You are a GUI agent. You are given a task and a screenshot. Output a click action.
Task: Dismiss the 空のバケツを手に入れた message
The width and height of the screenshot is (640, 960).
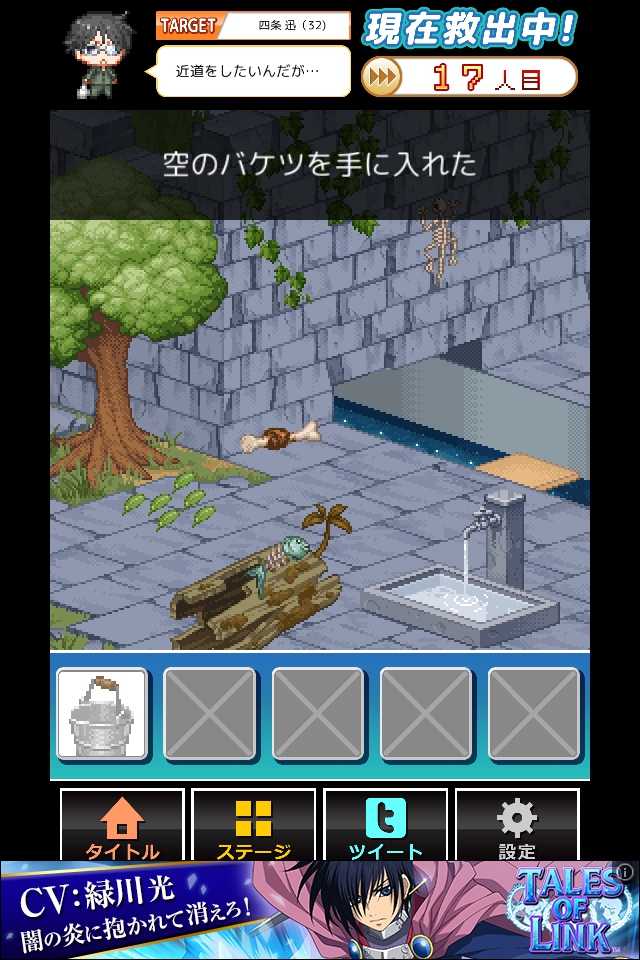[x=320, y=165]
